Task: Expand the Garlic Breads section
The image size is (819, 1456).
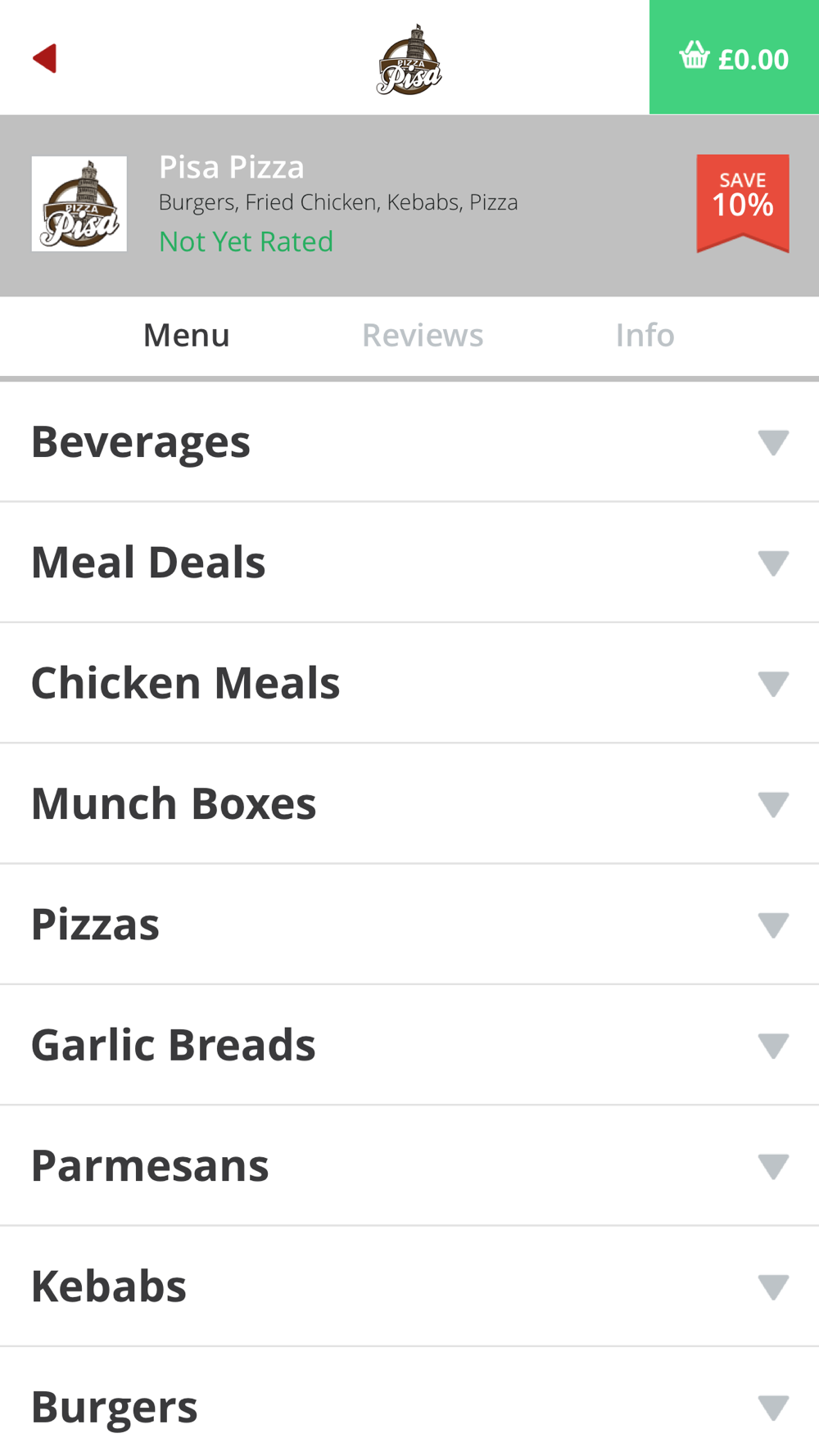Action: tap(409, 1045)
